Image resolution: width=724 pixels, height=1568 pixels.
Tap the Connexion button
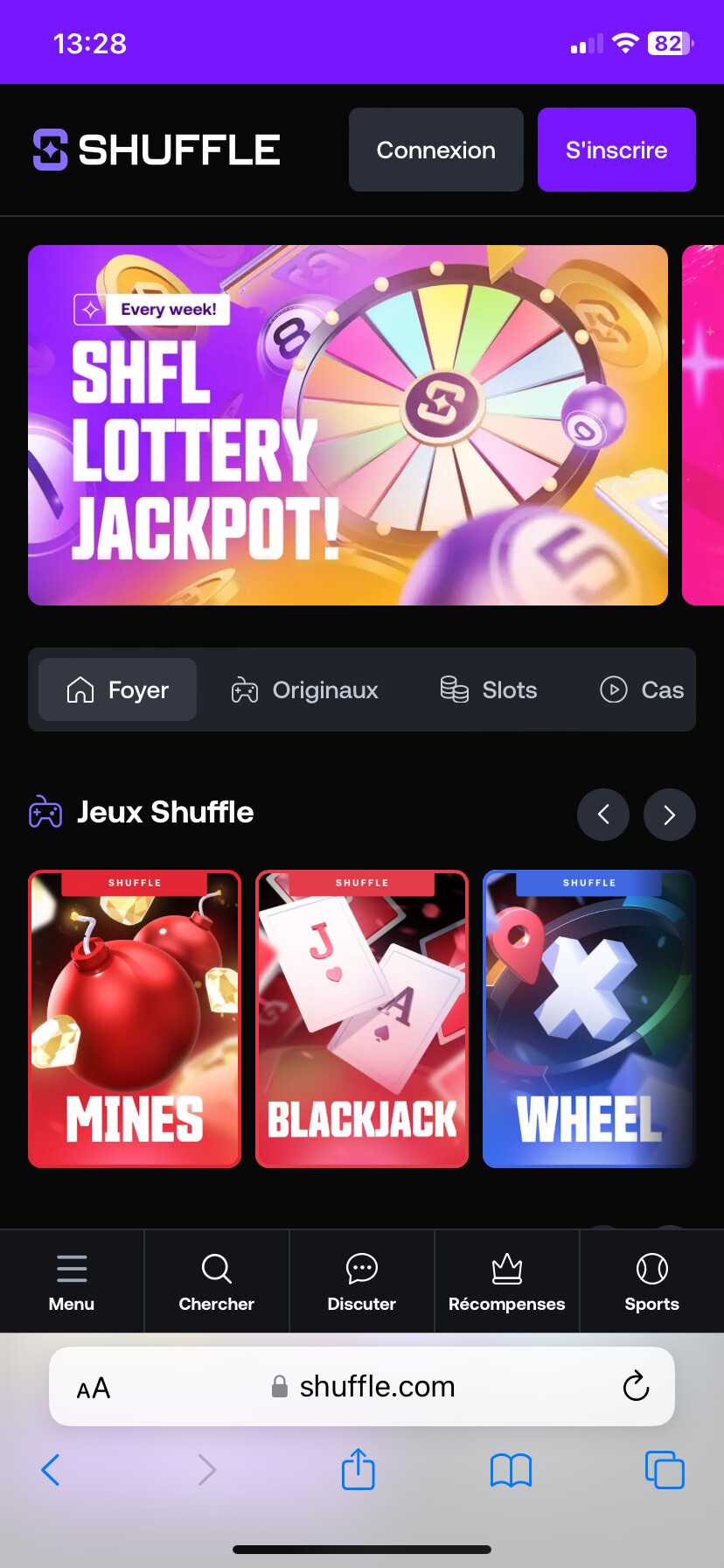pos(435,150)
